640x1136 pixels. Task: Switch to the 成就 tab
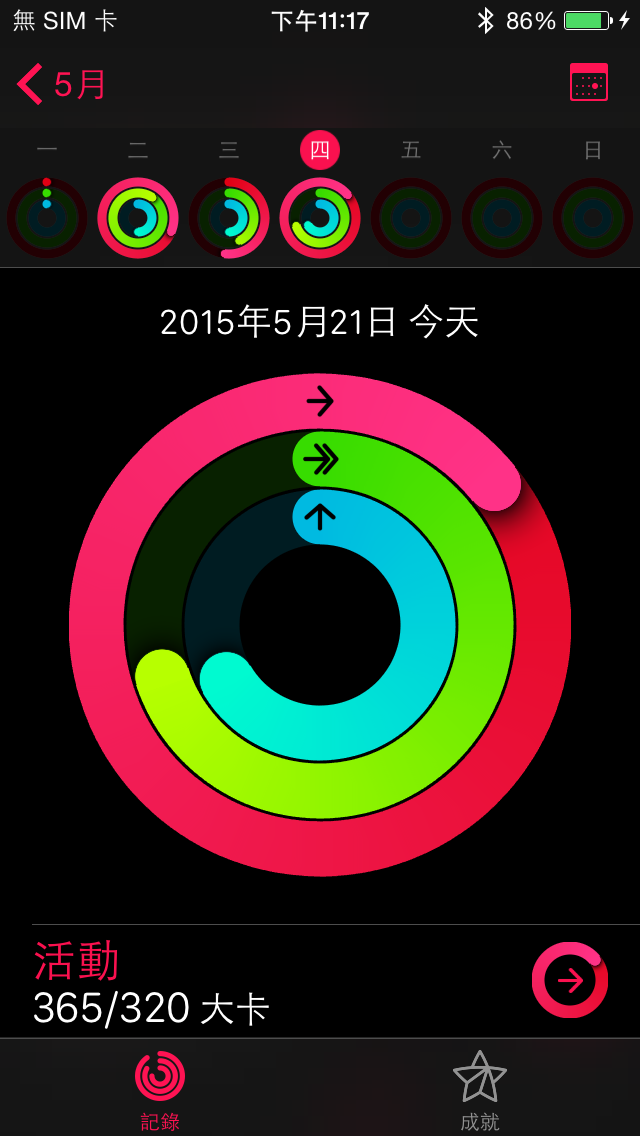pos(480,1089)
